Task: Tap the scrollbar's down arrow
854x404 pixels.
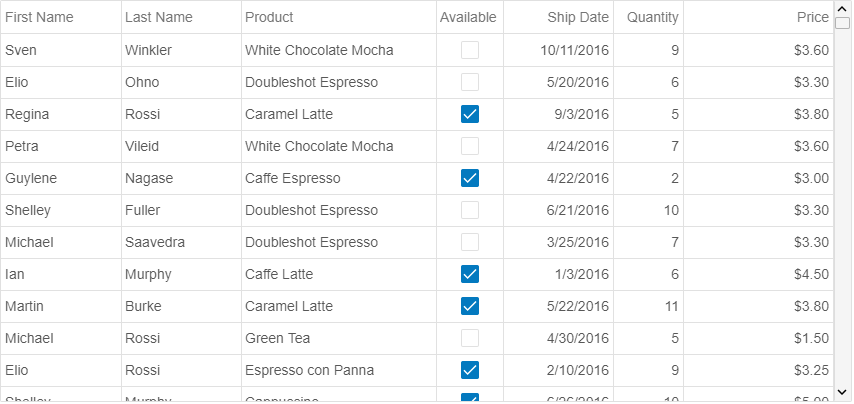Action: (843, 391)
